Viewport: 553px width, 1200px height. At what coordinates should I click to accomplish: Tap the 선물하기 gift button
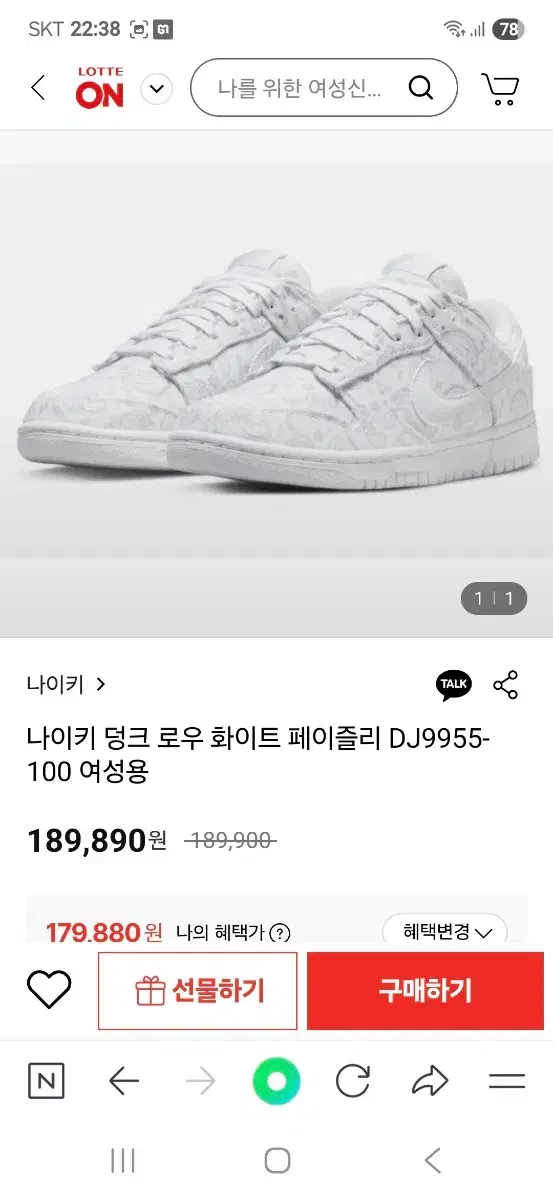tap(198, 991)
